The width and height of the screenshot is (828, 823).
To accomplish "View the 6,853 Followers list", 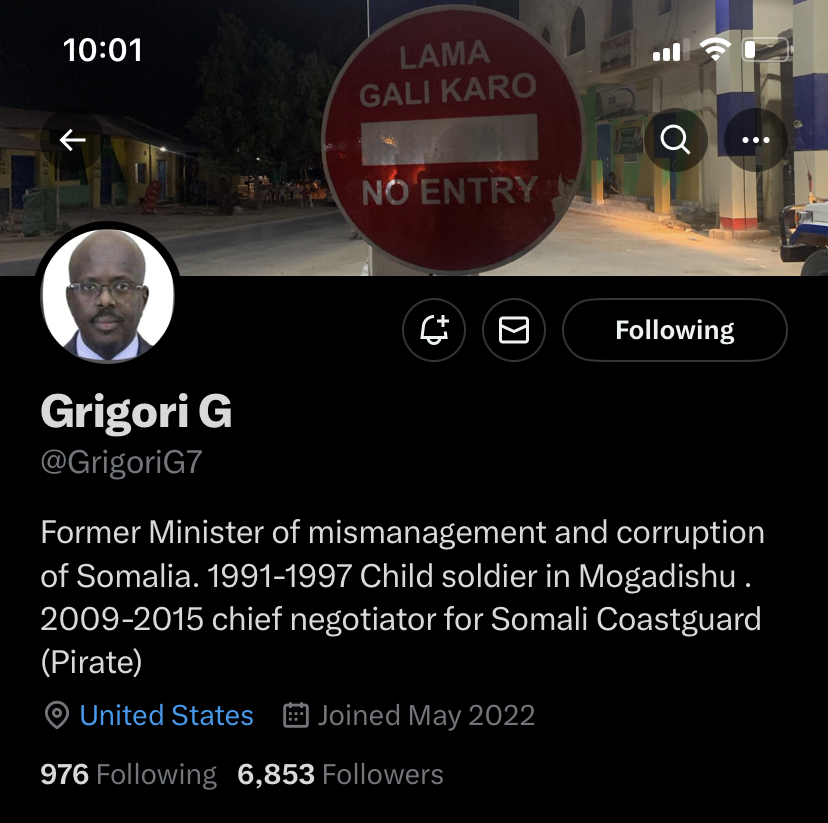I will click(340, 774).
